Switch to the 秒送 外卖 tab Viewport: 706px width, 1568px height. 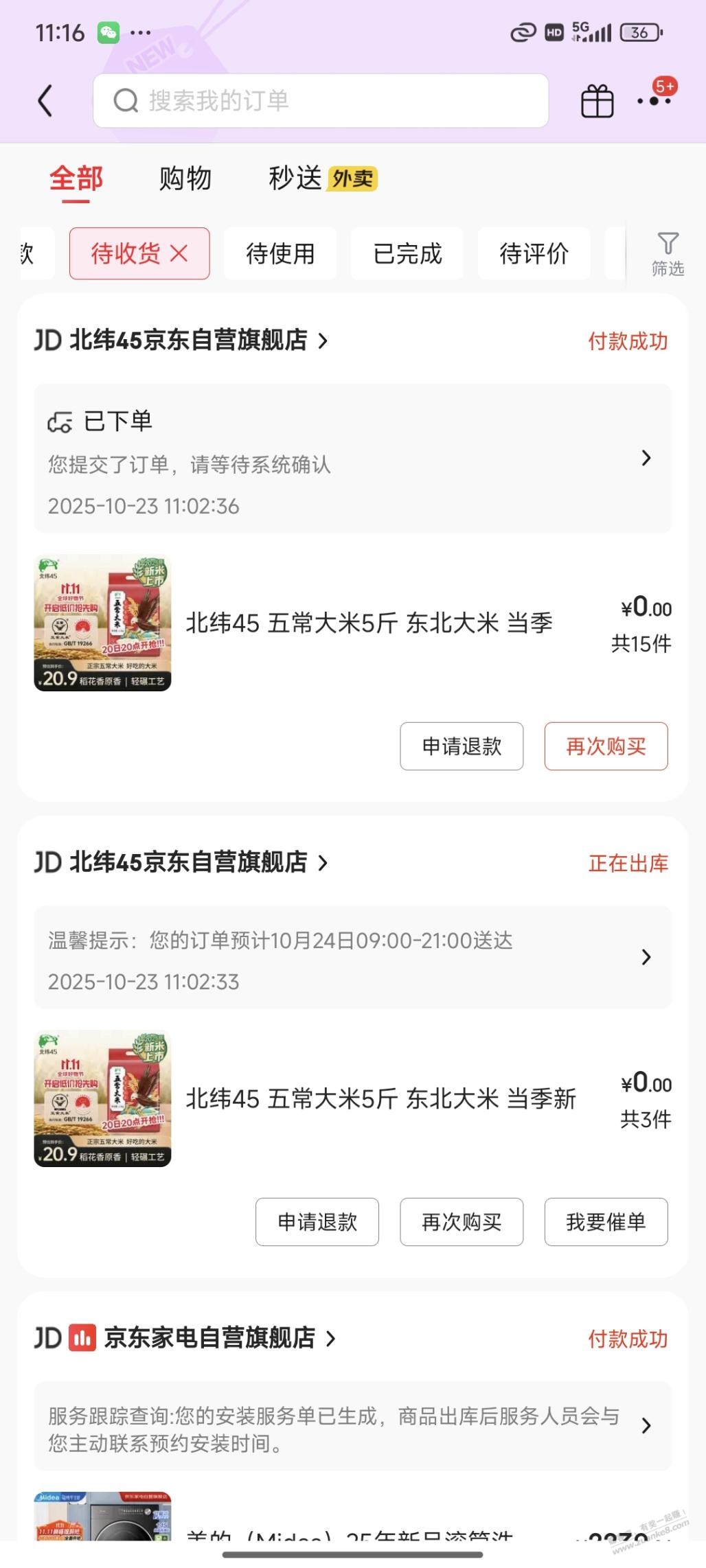pos(321,178)
